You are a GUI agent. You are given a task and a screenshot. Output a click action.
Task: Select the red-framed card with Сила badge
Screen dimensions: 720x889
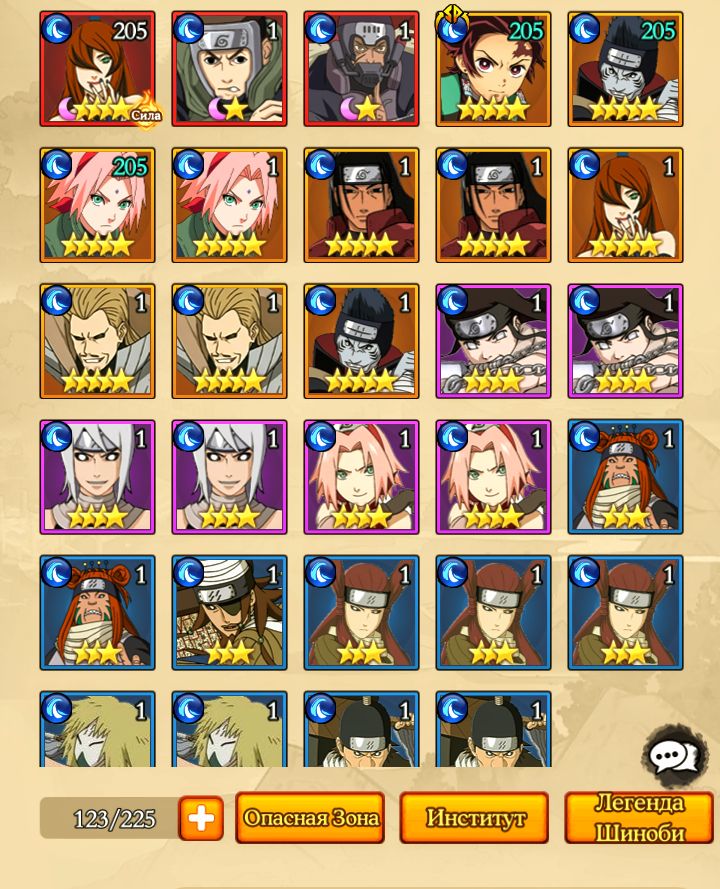pyautogui.click(x=98, y=69)
